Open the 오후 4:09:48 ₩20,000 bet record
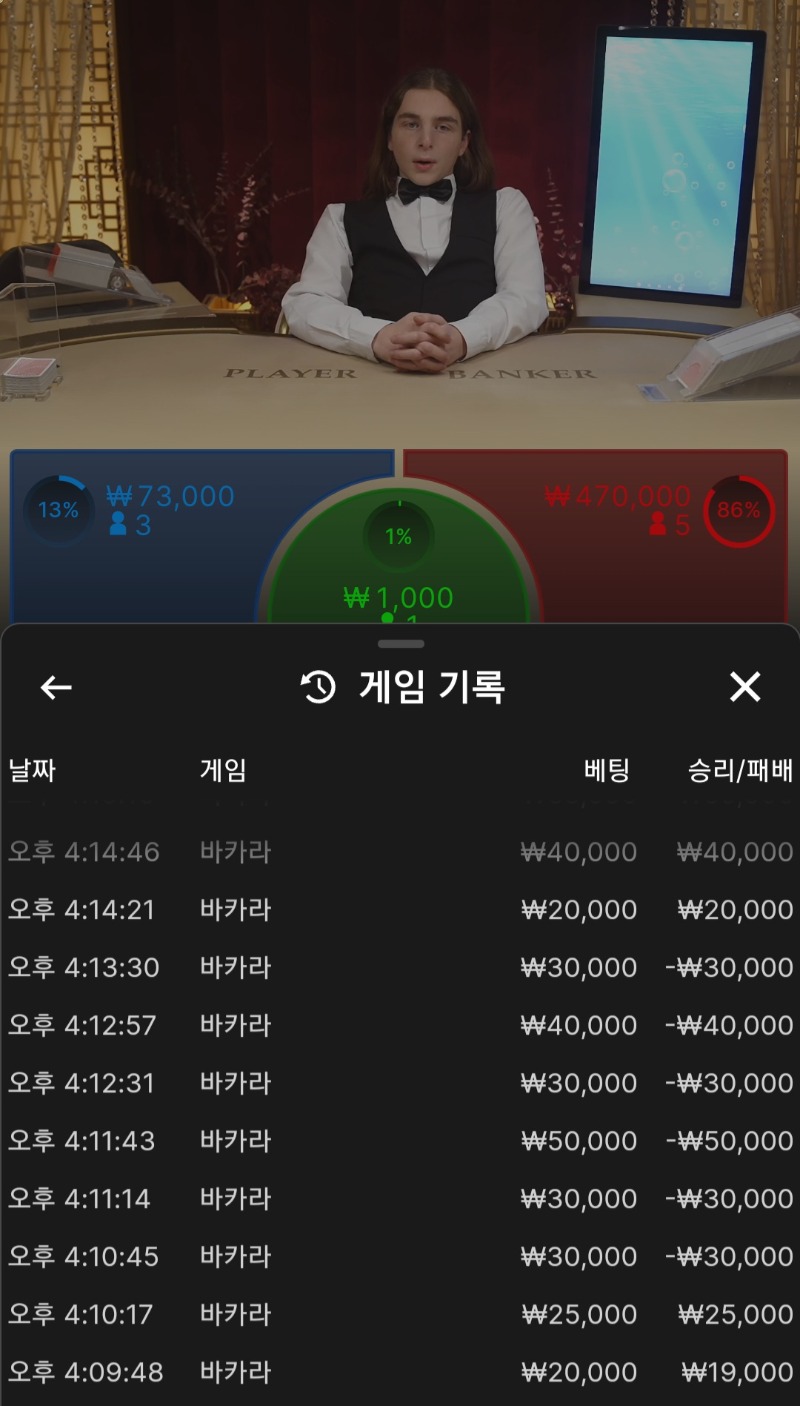Viewport: 800px width, 1406px height. [x=400, y=1372]
